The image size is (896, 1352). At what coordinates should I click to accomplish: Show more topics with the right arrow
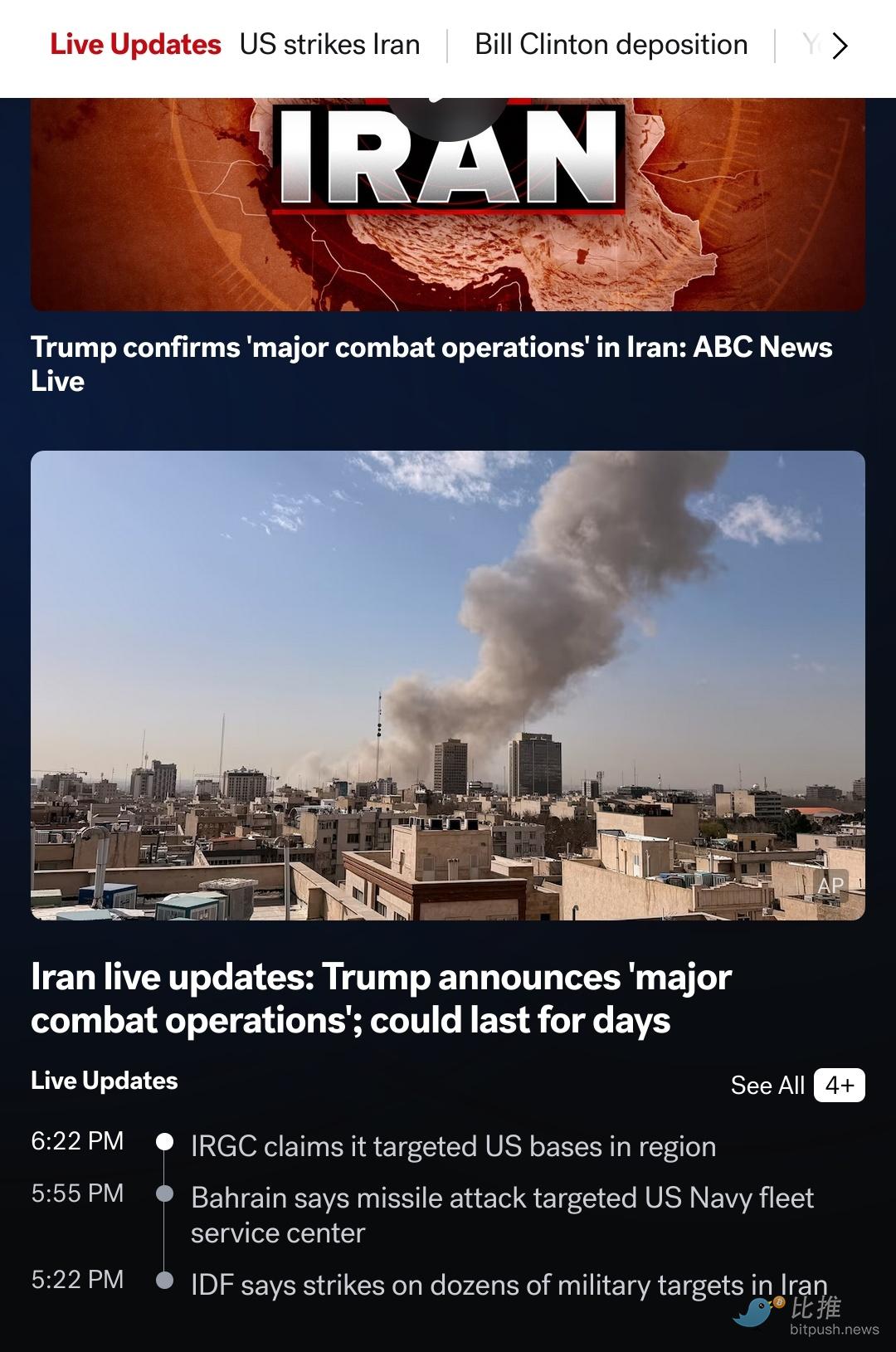pyautogui.click(x=840, y=46)
